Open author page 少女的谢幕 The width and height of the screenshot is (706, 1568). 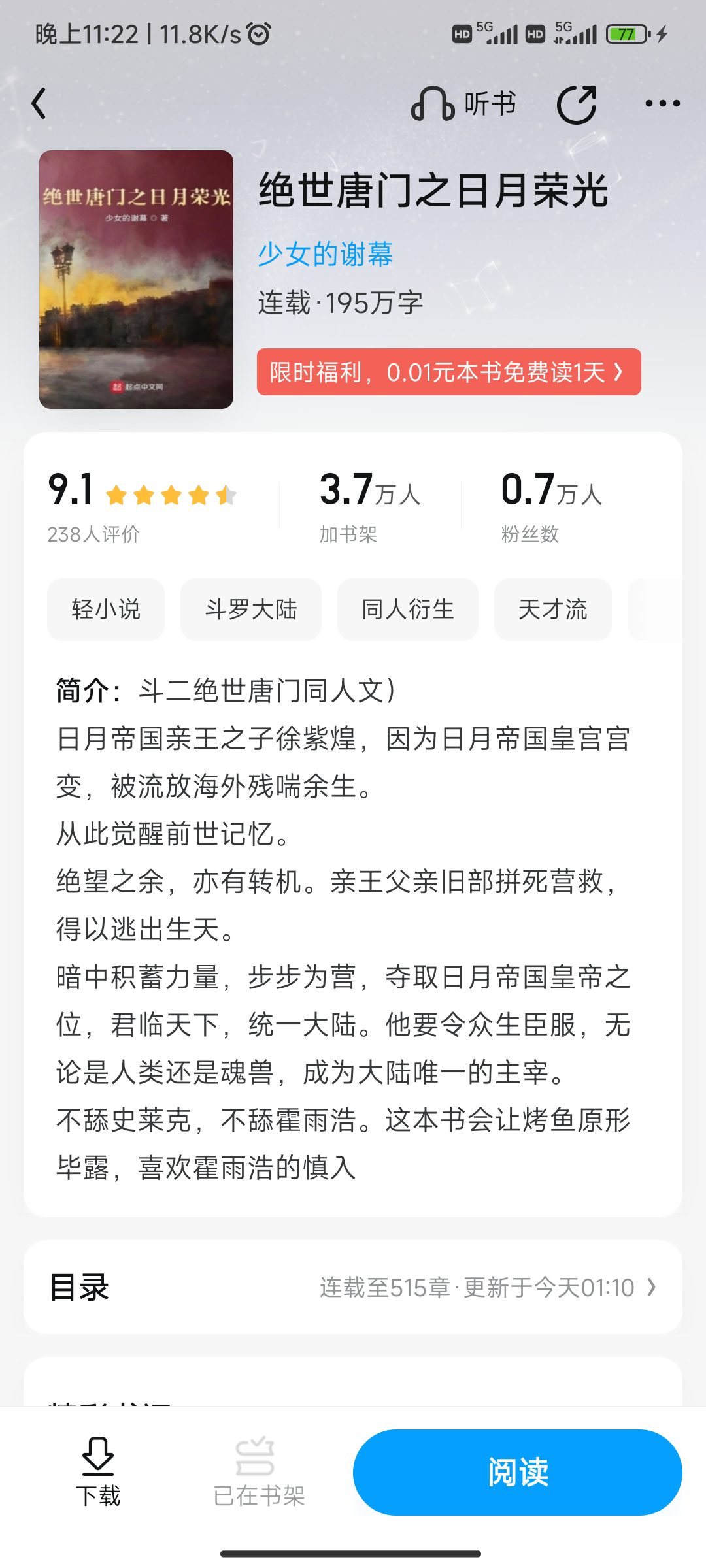326,254
